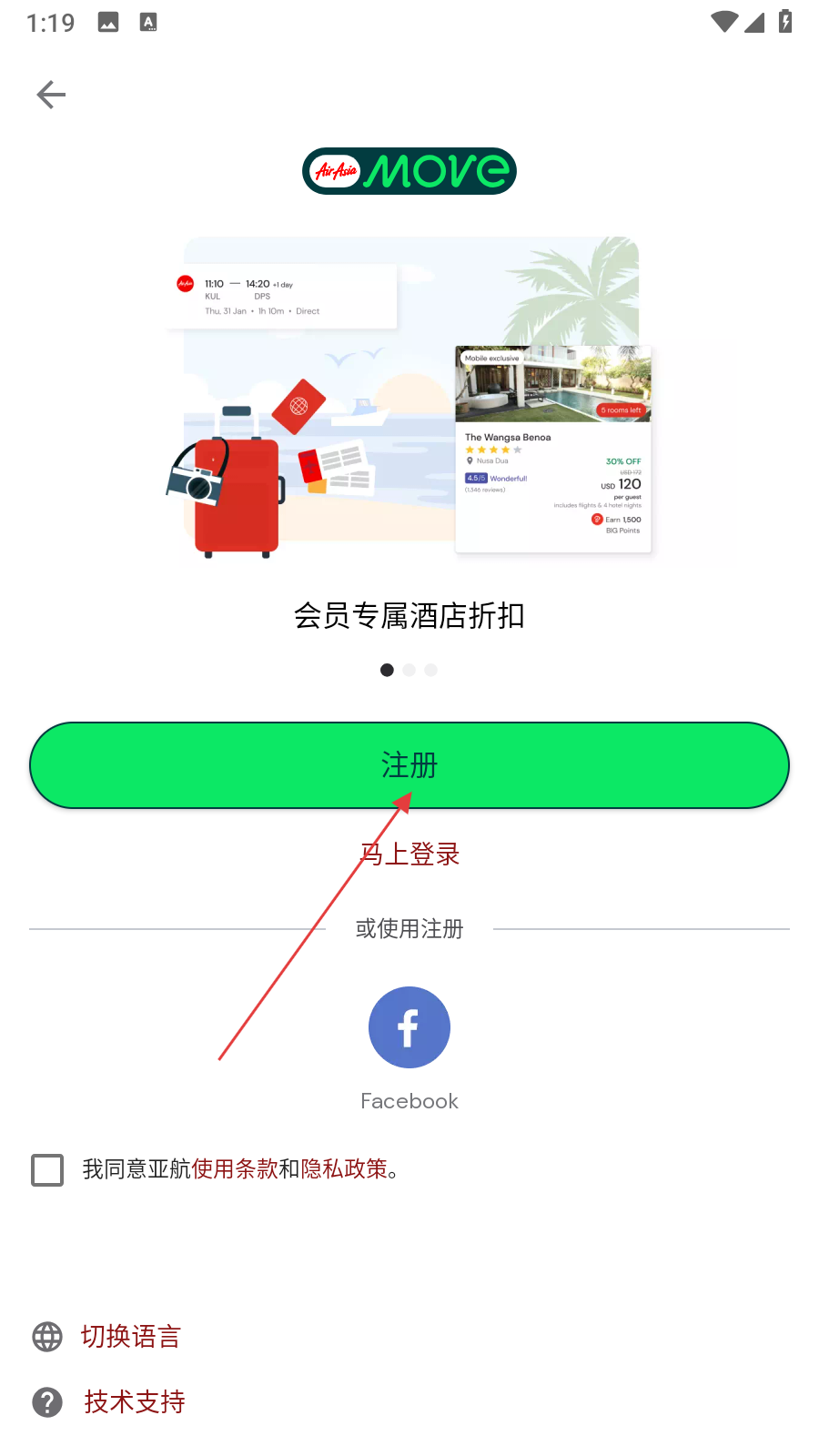Open the 隐私政策 privacy policy link
This screenshot has width=819, height=1456.
(x=344, y=1169)
